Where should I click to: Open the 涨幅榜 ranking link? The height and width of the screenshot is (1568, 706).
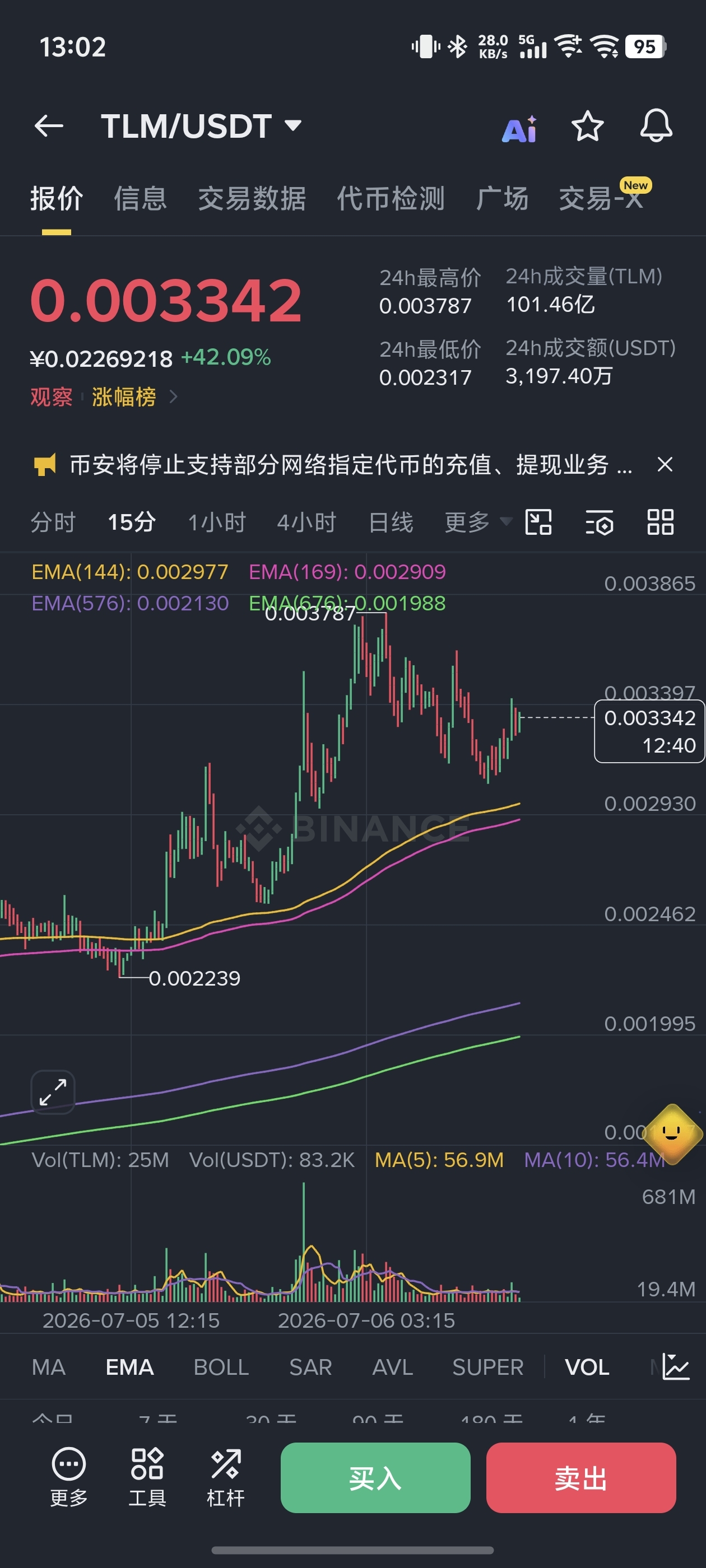tap(124, 397)
